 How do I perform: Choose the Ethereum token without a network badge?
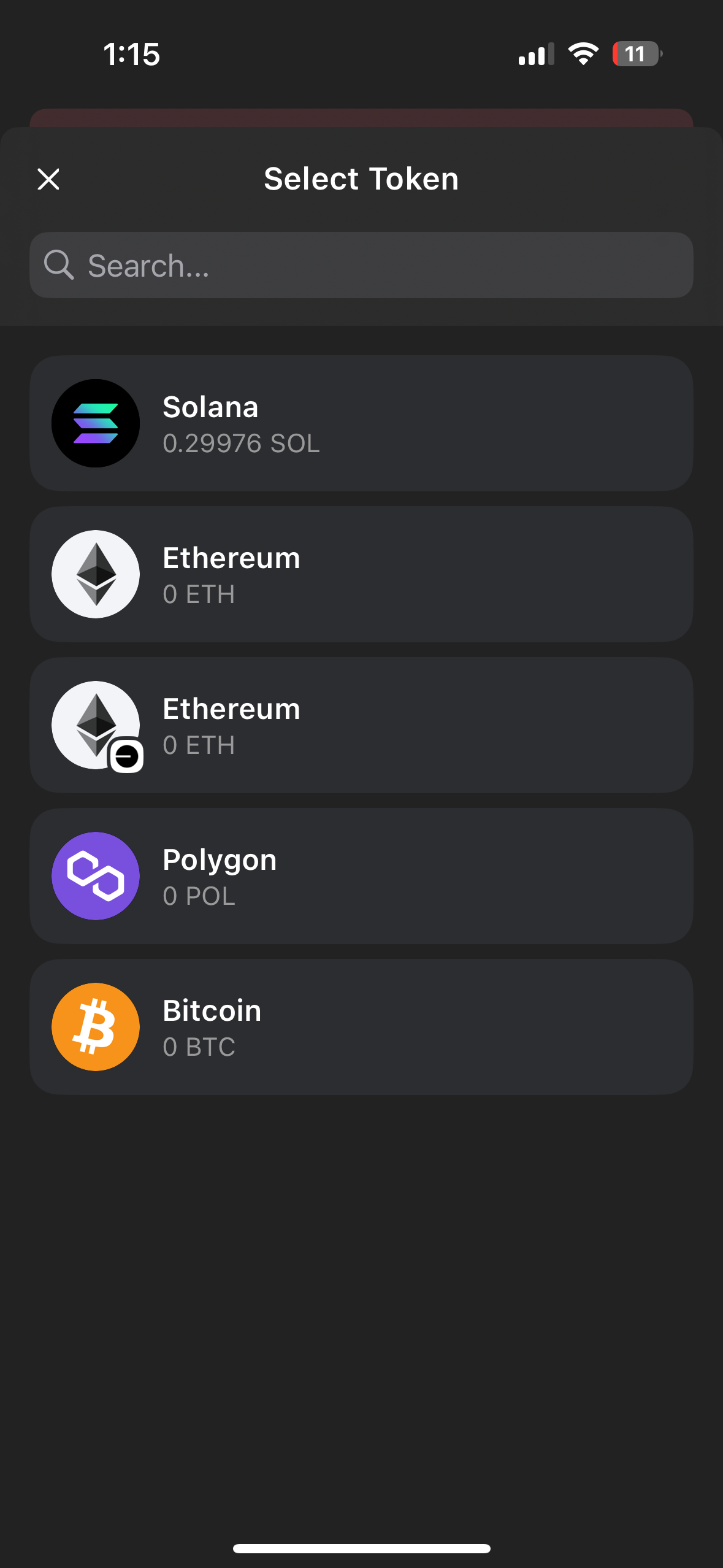pyautogui.click(x=361, y=574)
